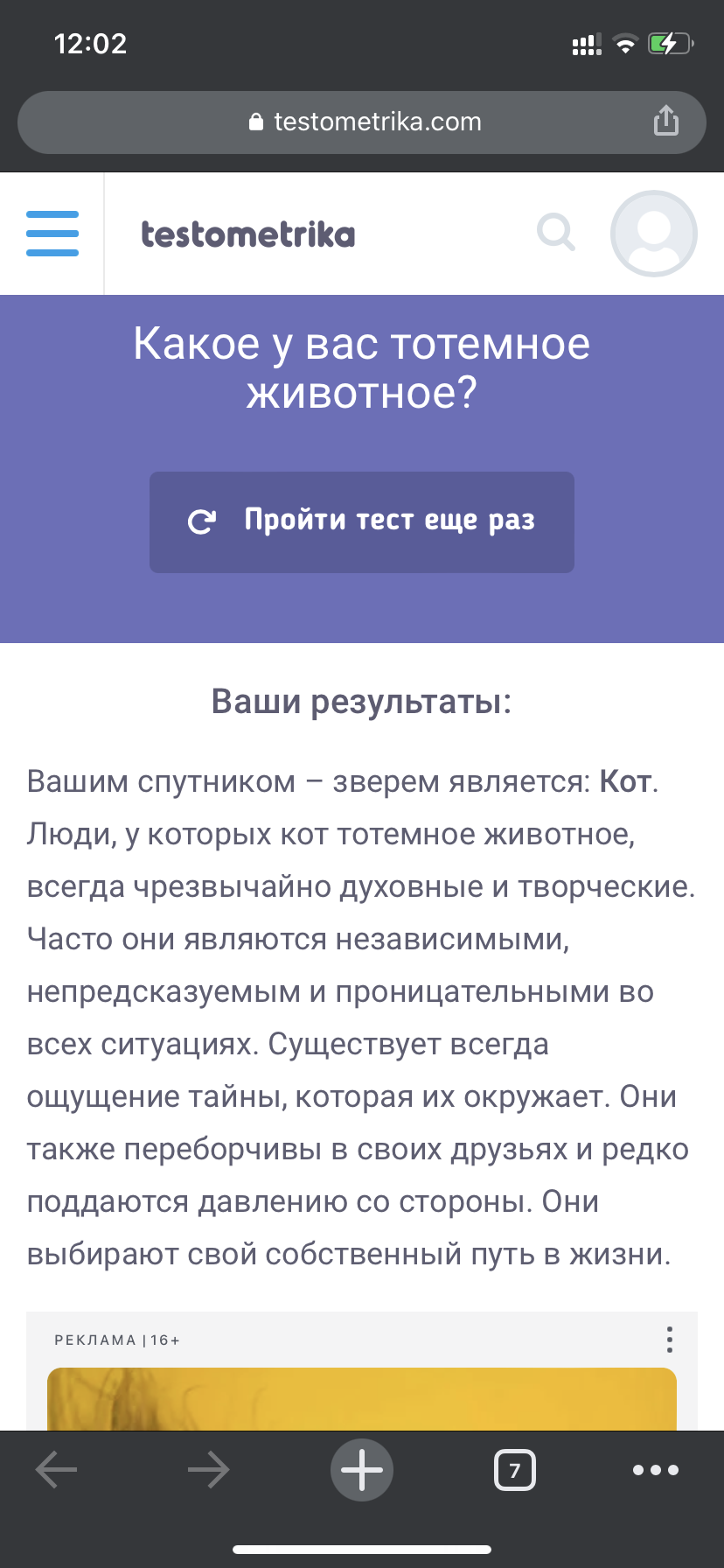Viewport: 724px width, 1568px height.
Task: Go back to the previous page
Action: coord(57,1470)
